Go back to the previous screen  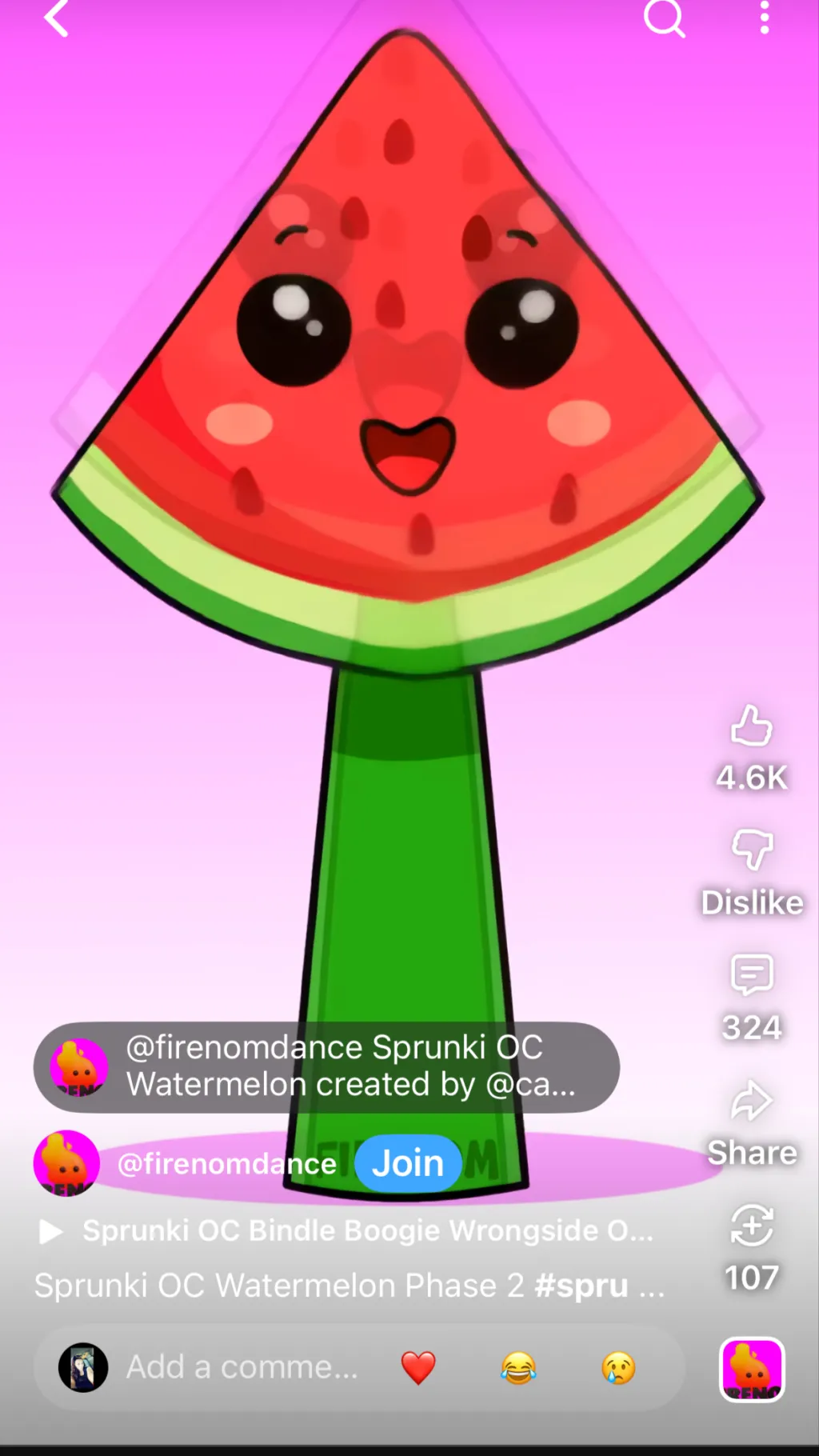[x=56, y=20]
